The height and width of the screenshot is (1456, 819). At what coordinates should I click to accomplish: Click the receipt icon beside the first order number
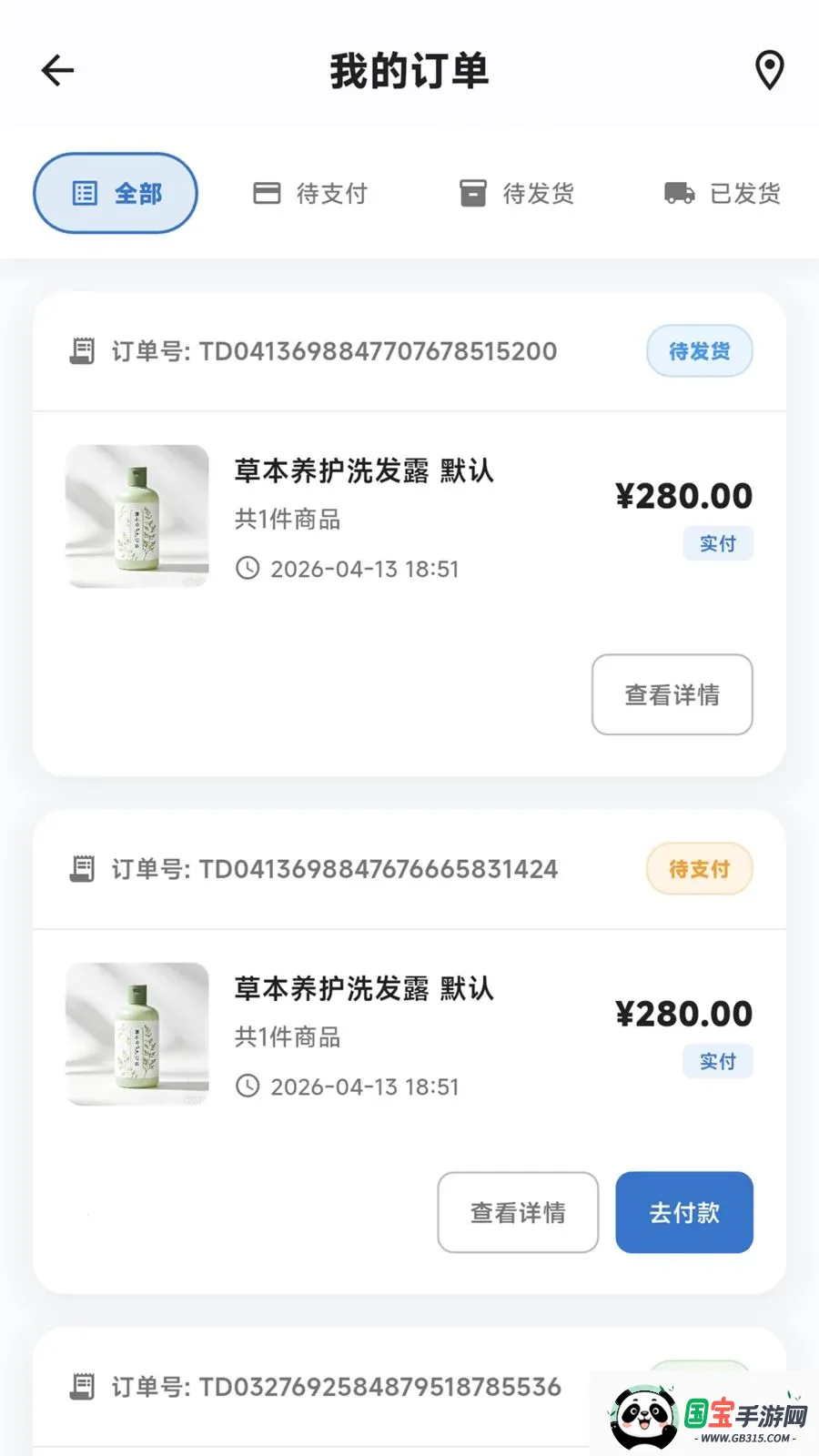tap(83, 350)
